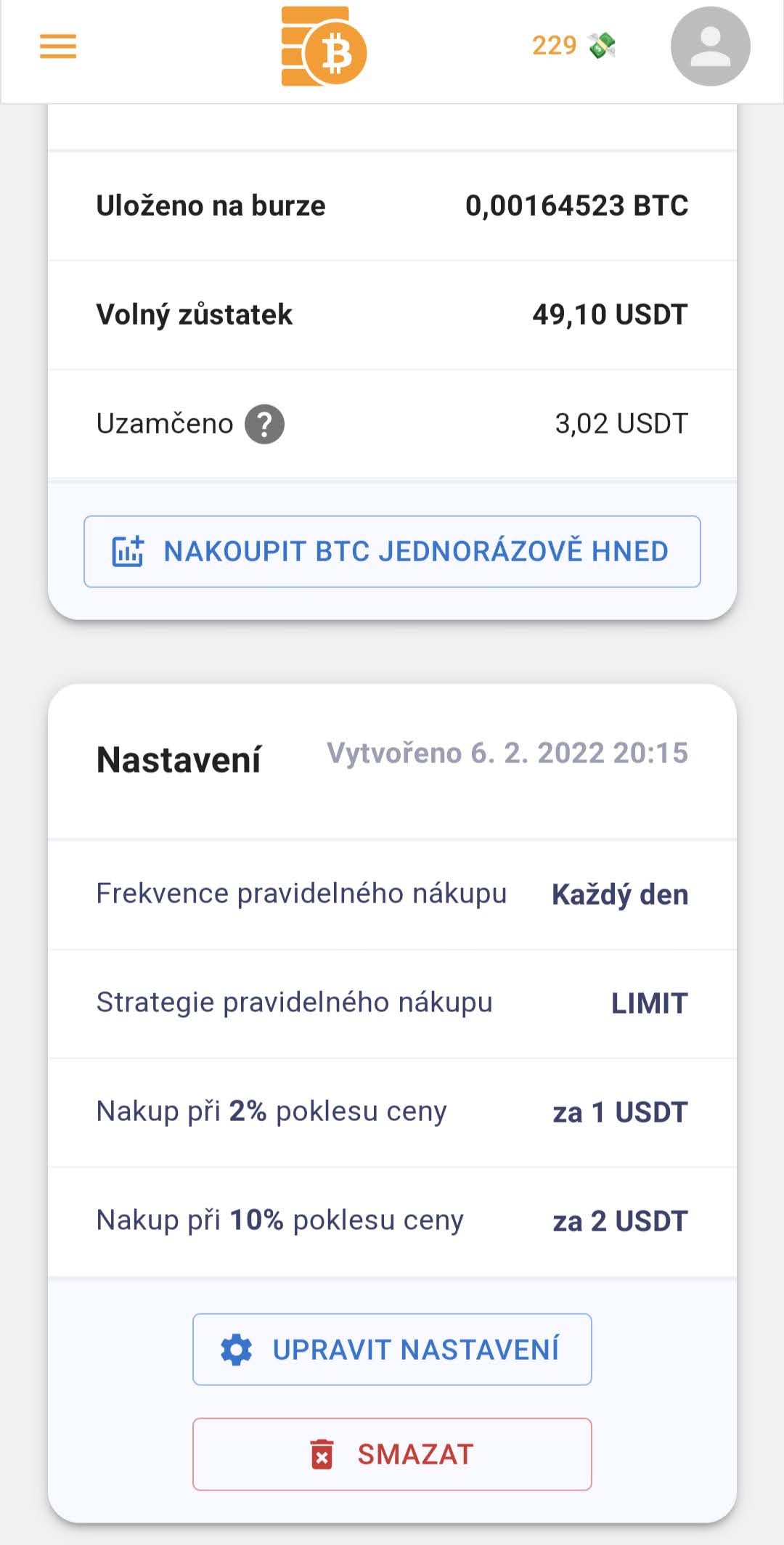This screenshot has width=784, height=1545.
Task: Open the hamburger navigation menu
Action: pyautogui.click(x=58, y=46)
